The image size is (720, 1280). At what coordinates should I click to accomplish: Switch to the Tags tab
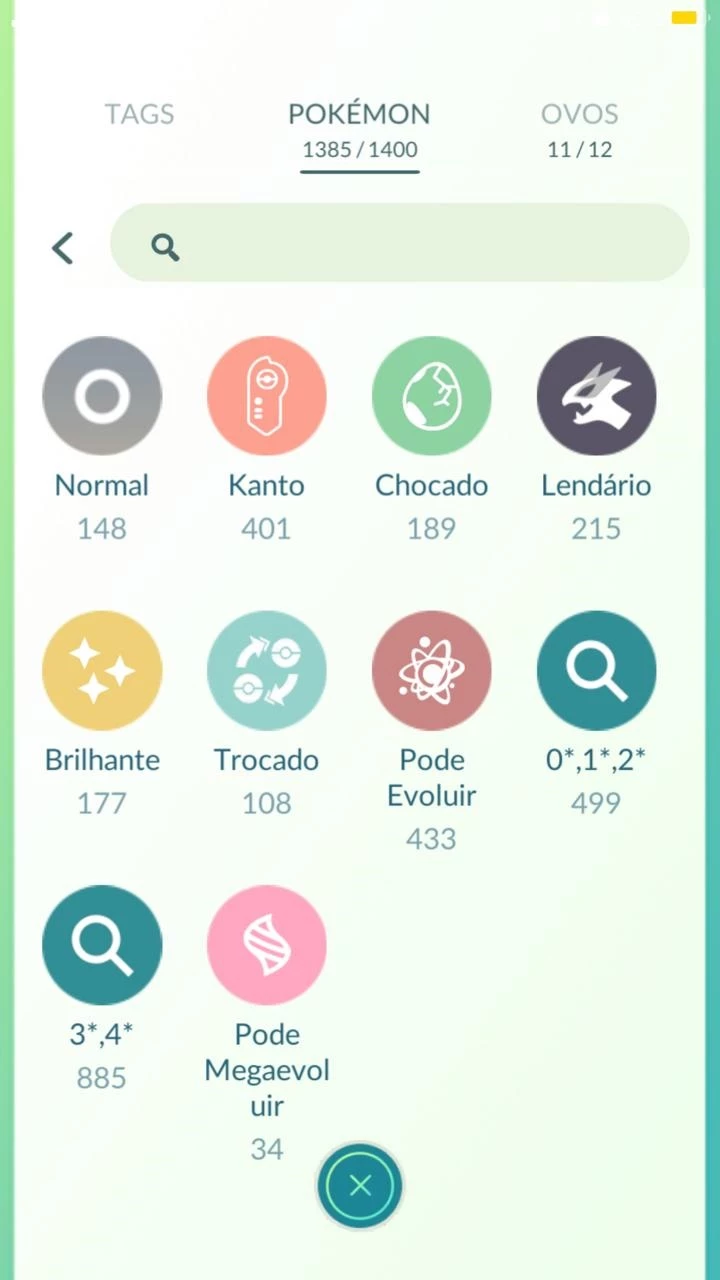click(x=139, y=114)
